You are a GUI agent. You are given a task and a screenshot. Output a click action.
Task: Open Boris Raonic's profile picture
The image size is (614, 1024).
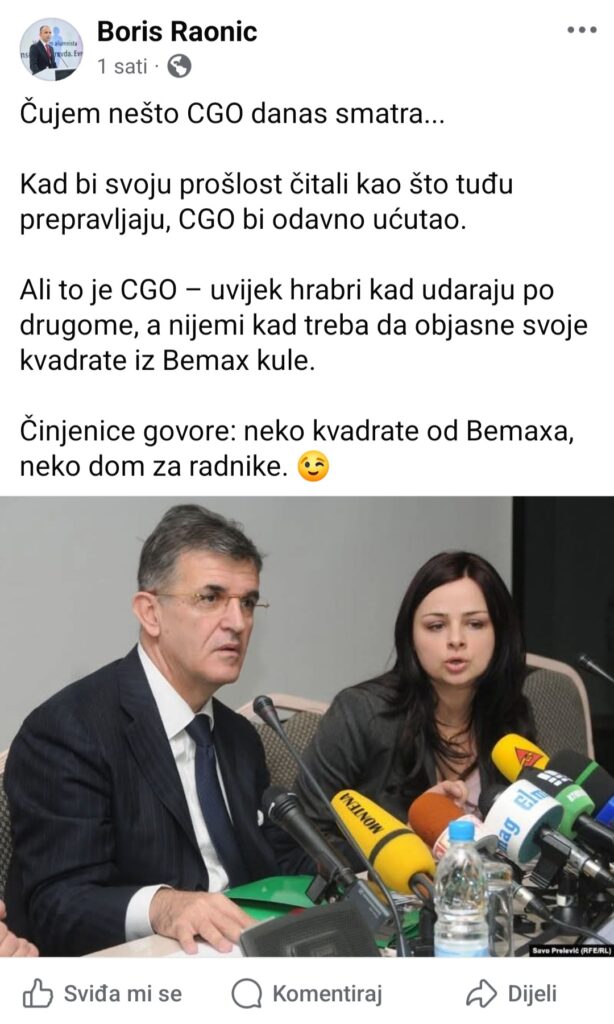pos(50,49)
